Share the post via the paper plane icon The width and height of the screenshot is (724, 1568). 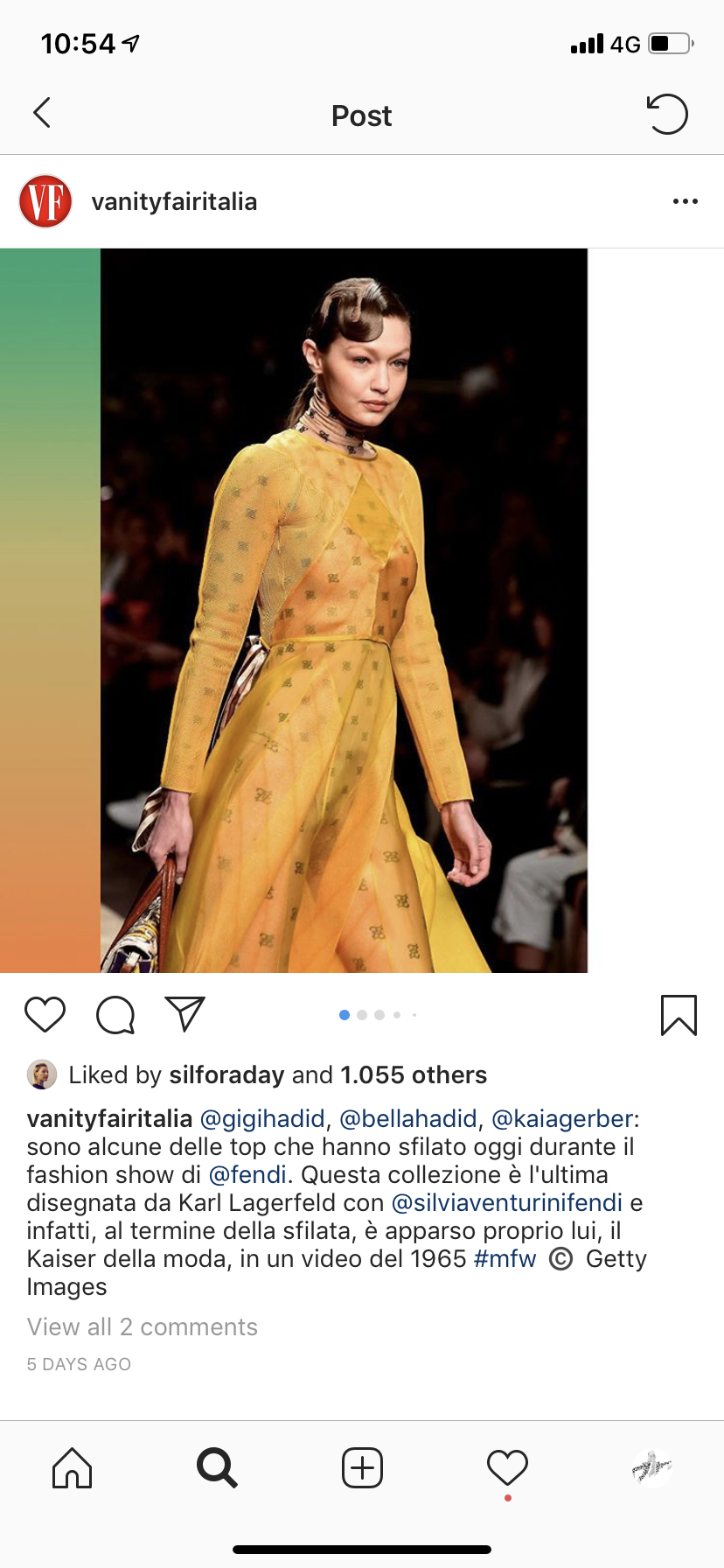[184, 1015]
